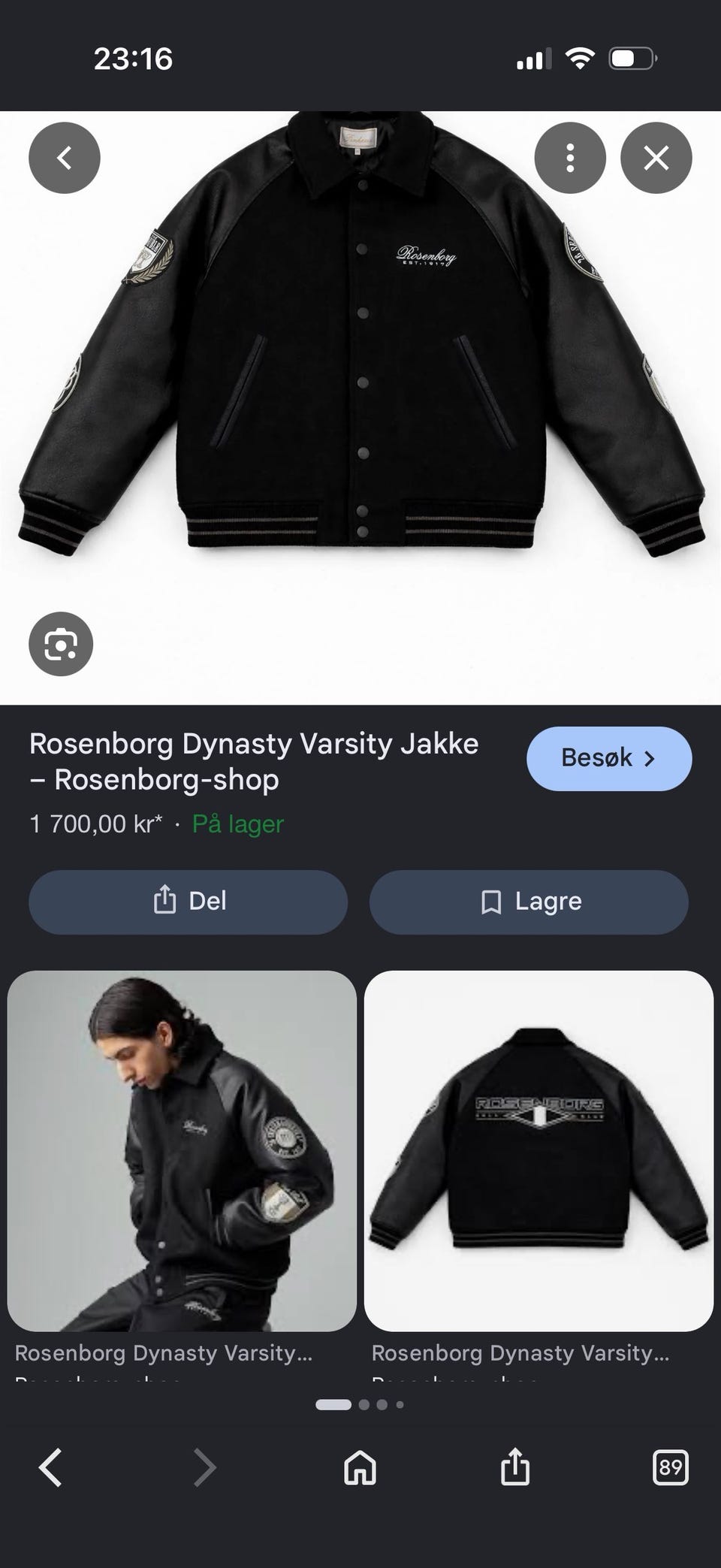The image size is (721, 1568).
Task: Go to the browser home page
Action: coord(360,1467)
